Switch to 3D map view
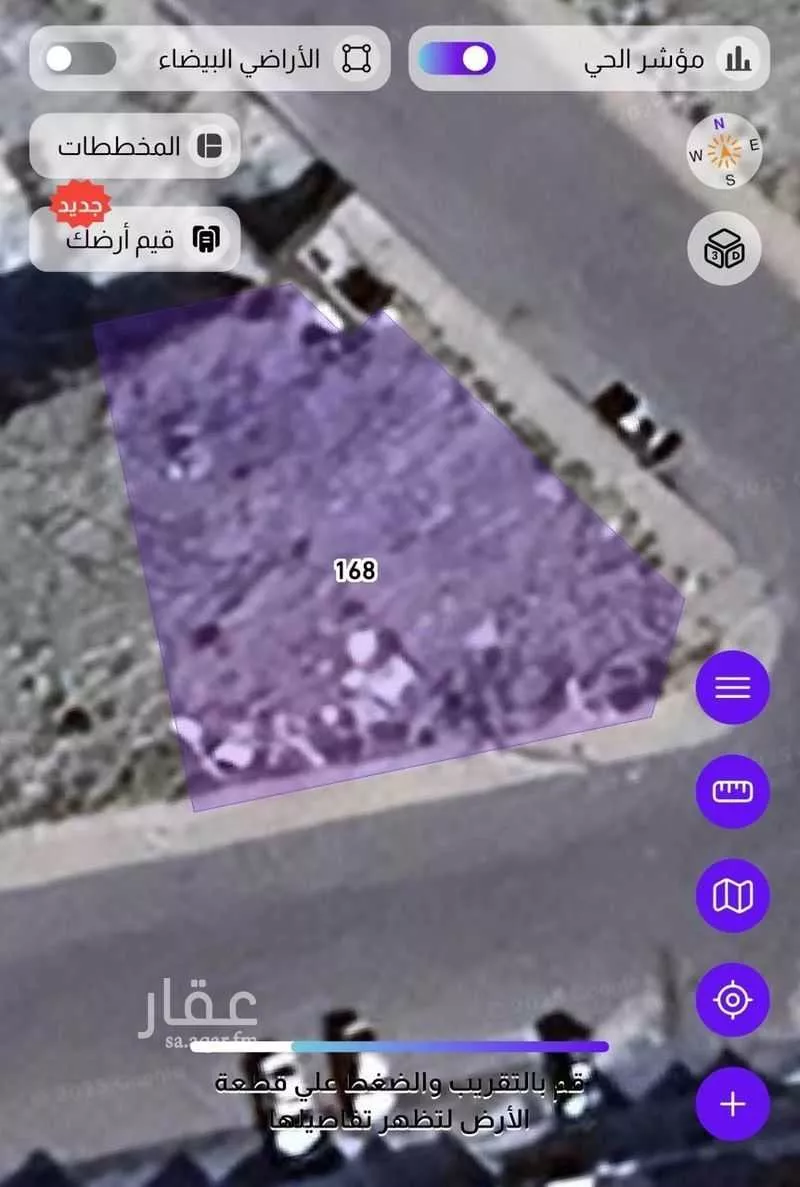The height and width of the screenshot is (1187, 800). 724,249
